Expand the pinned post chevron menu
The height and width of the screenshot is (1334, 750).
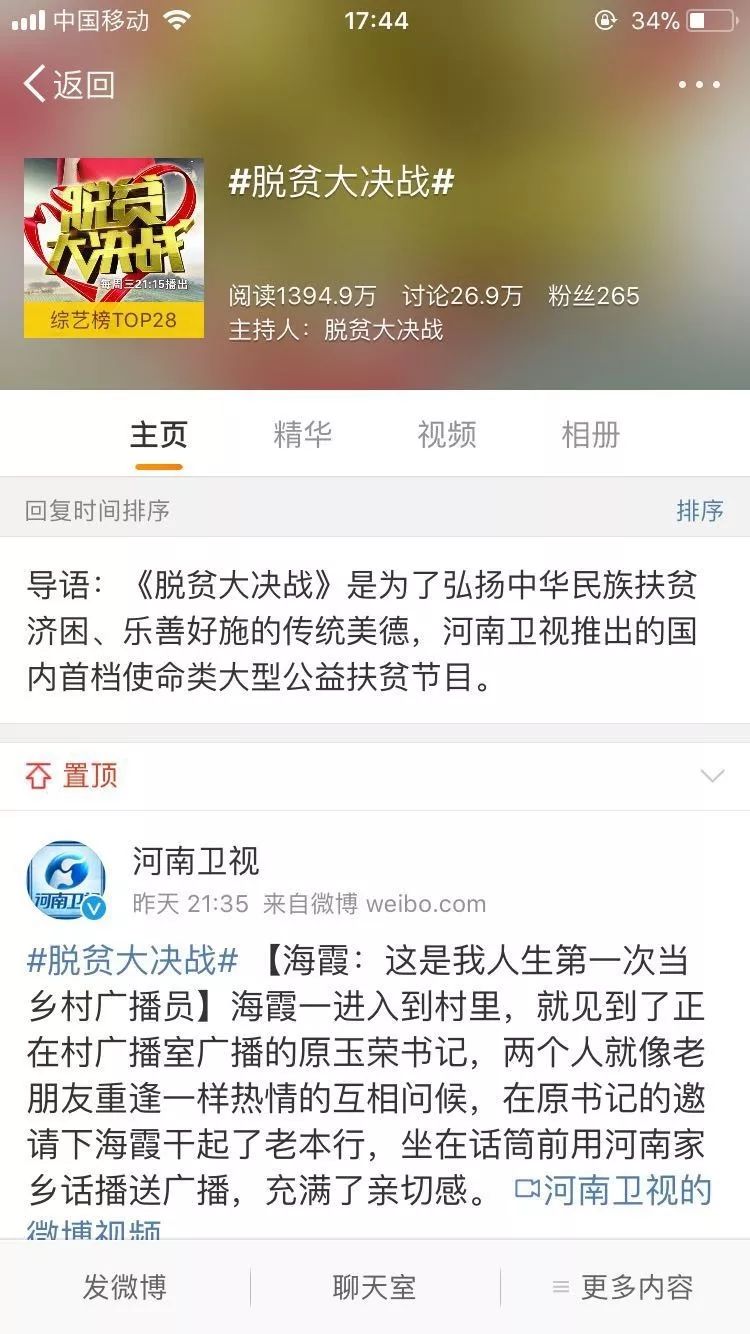[x=711, y=776]
